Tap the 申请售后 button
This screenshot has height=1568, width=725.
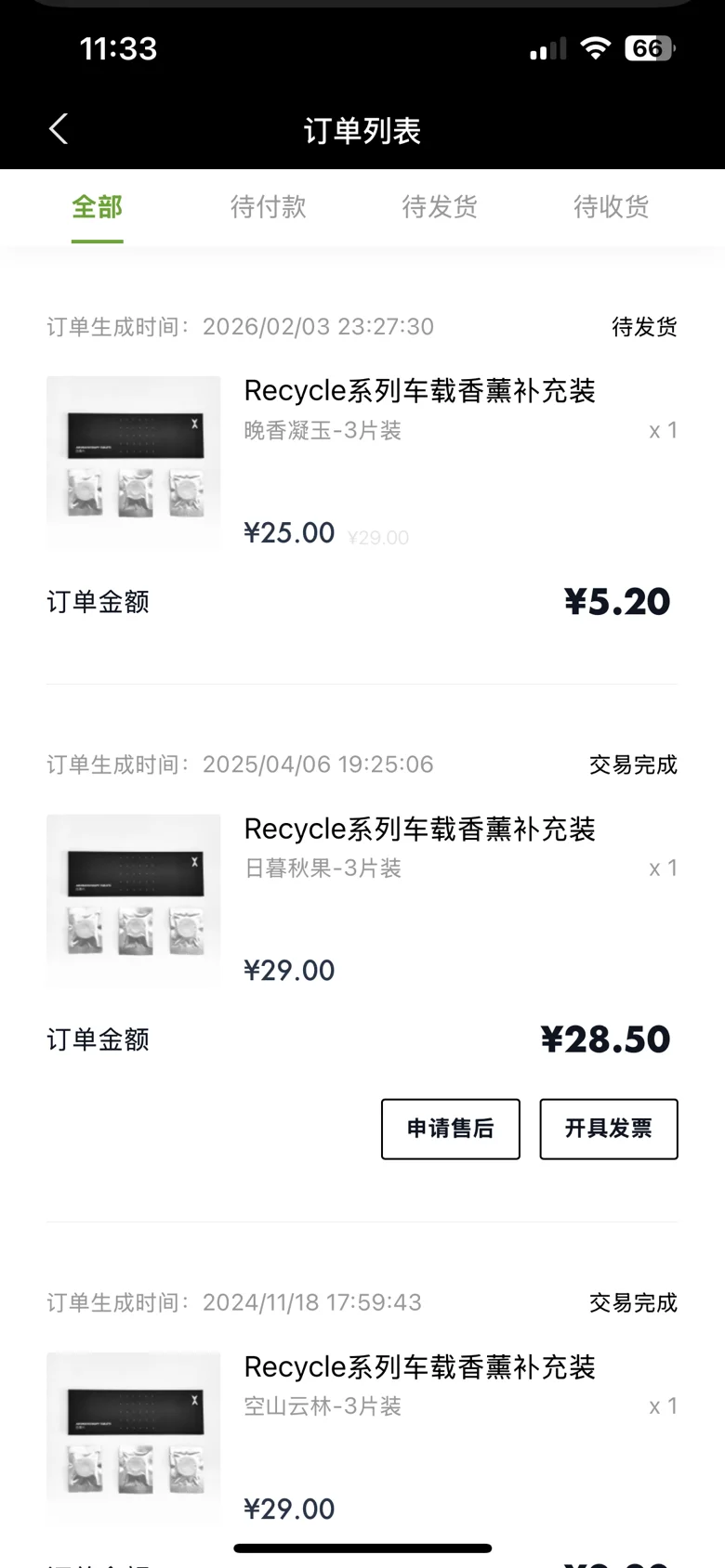pyautogui.click(x=451, y=1129)
